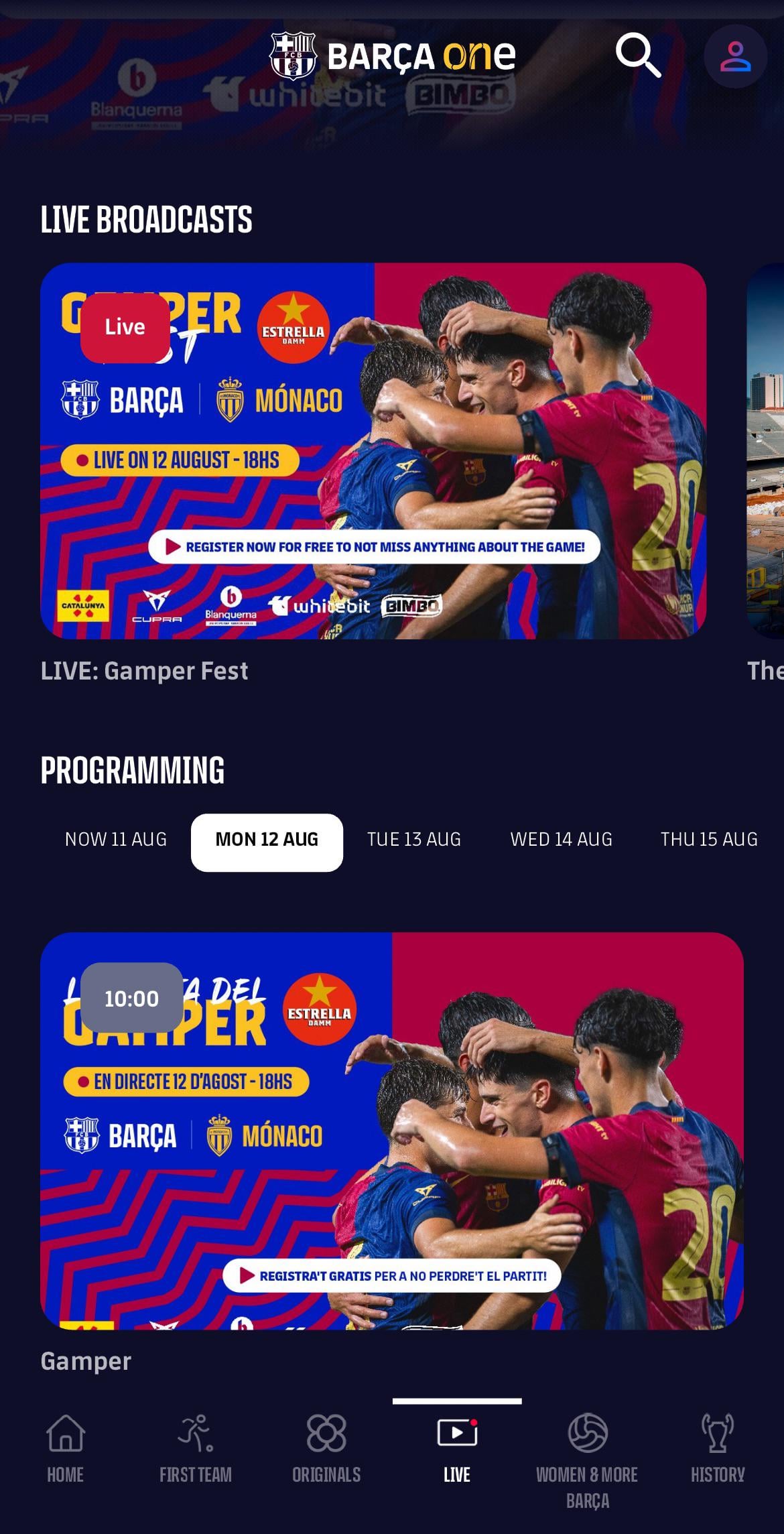
Task: Open the search icon
Action: click(637, 55)
